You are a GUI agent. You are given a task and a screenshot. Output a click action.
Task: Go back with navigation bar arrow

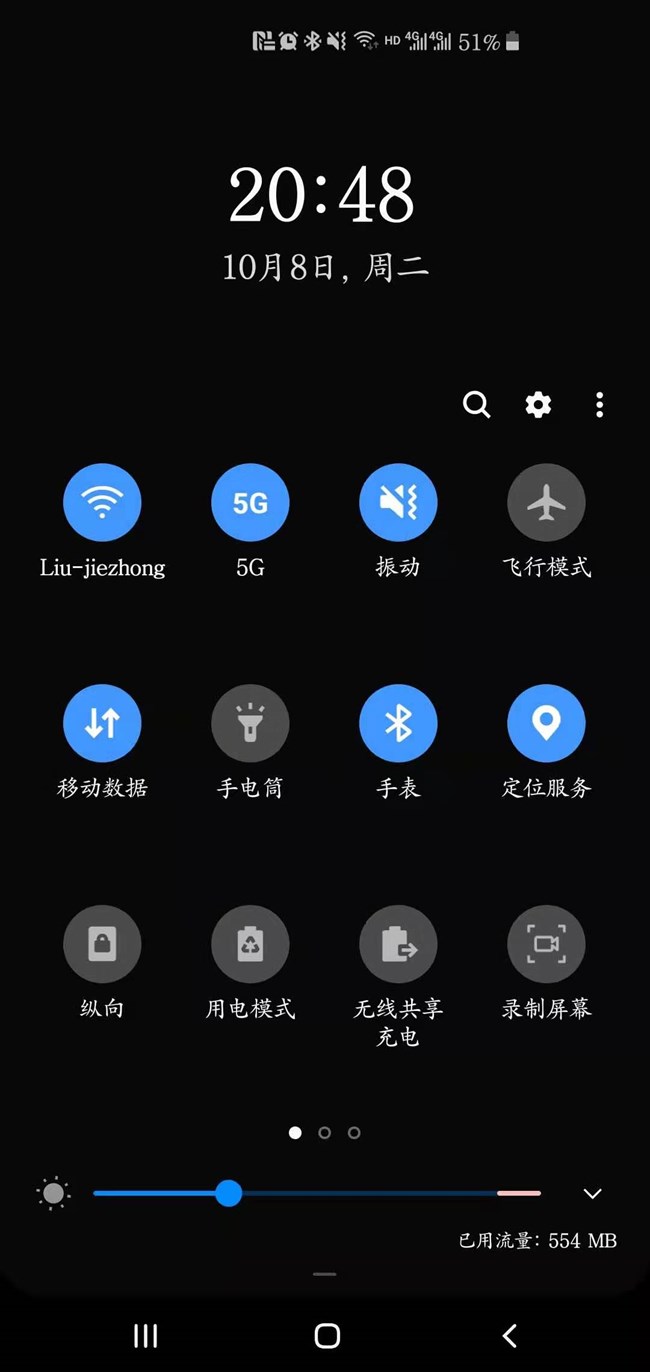pos(509,1335)
